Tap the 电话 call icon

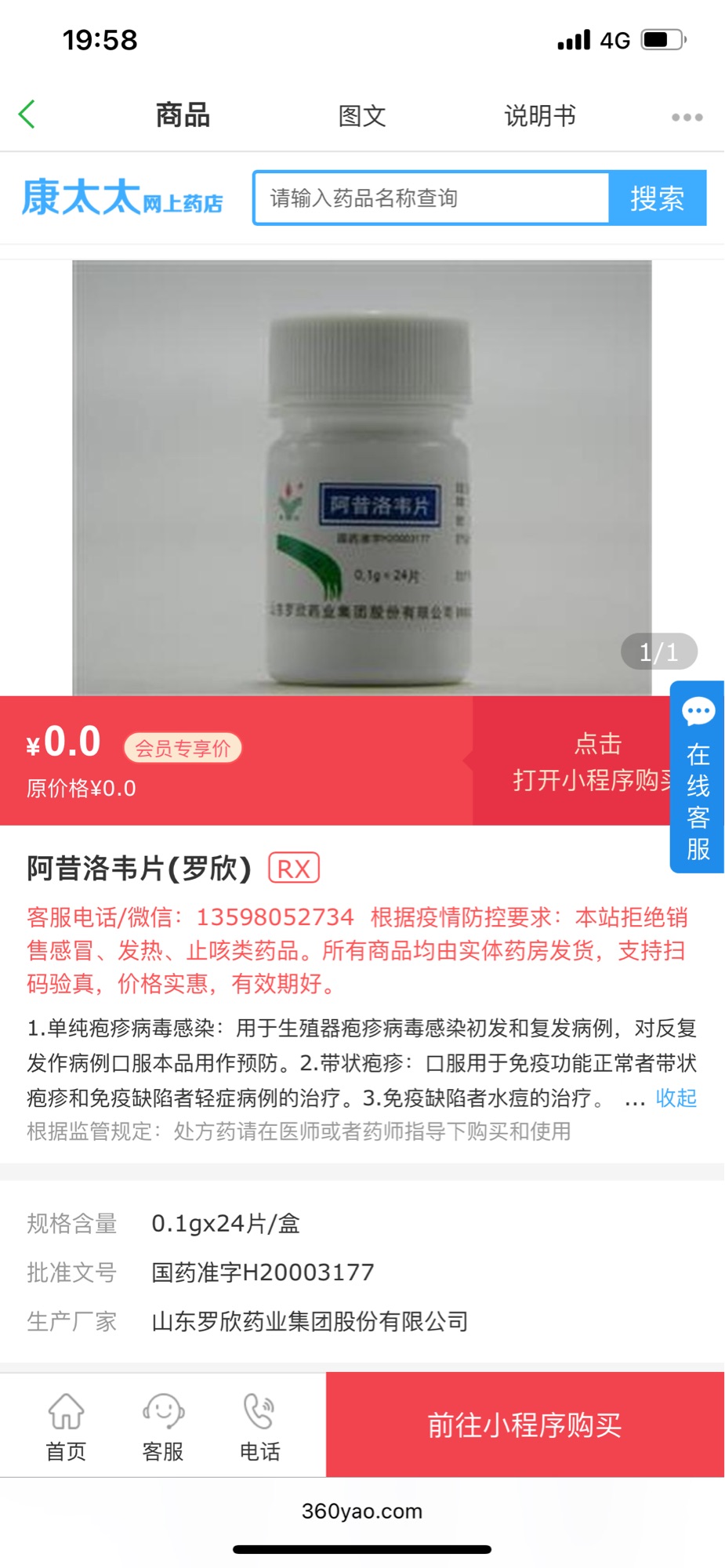click(259, 1426)
